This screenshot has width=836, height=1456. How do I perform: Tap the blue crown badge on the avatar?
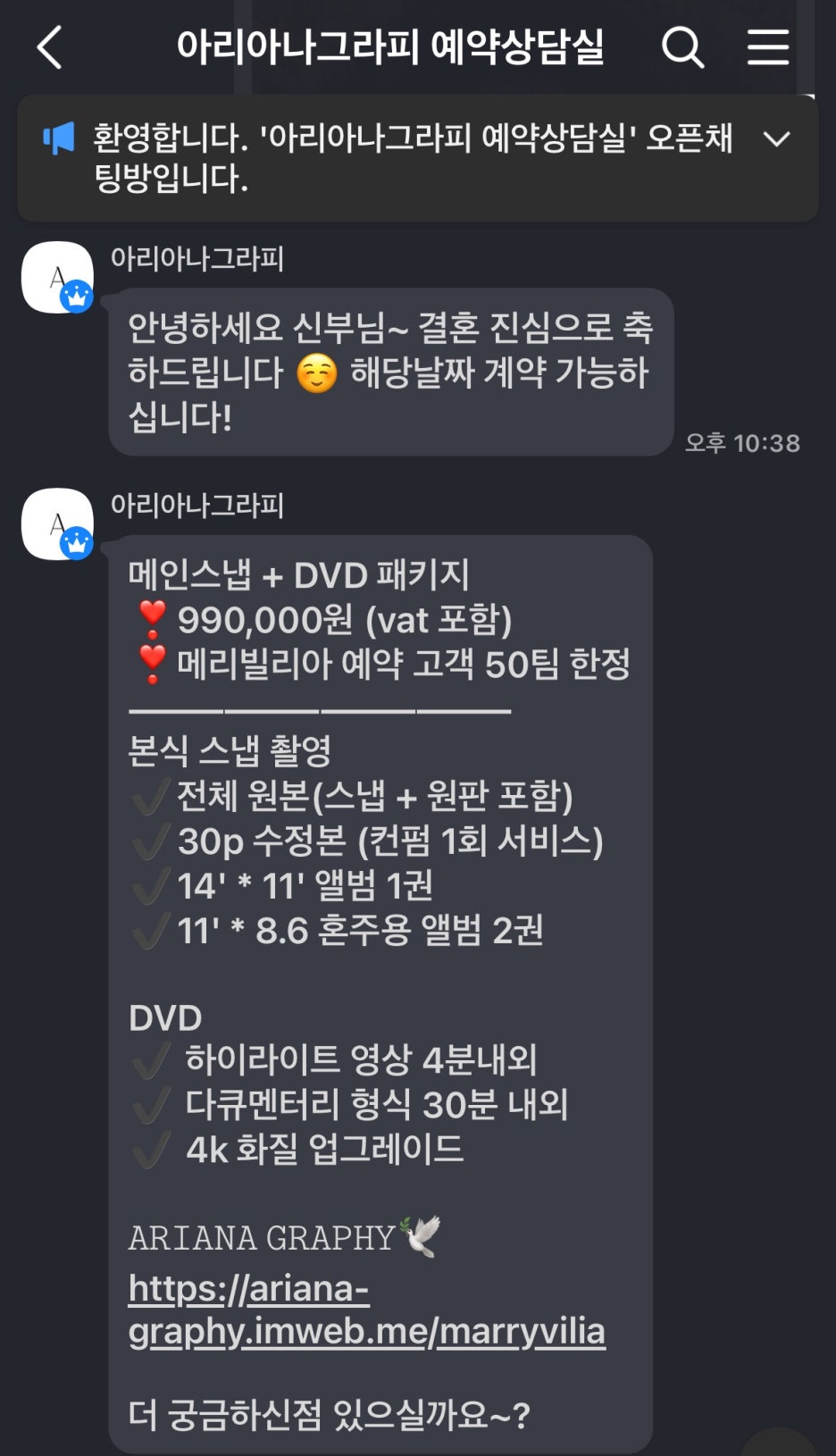pyautogui.click(x=77, y=295)
